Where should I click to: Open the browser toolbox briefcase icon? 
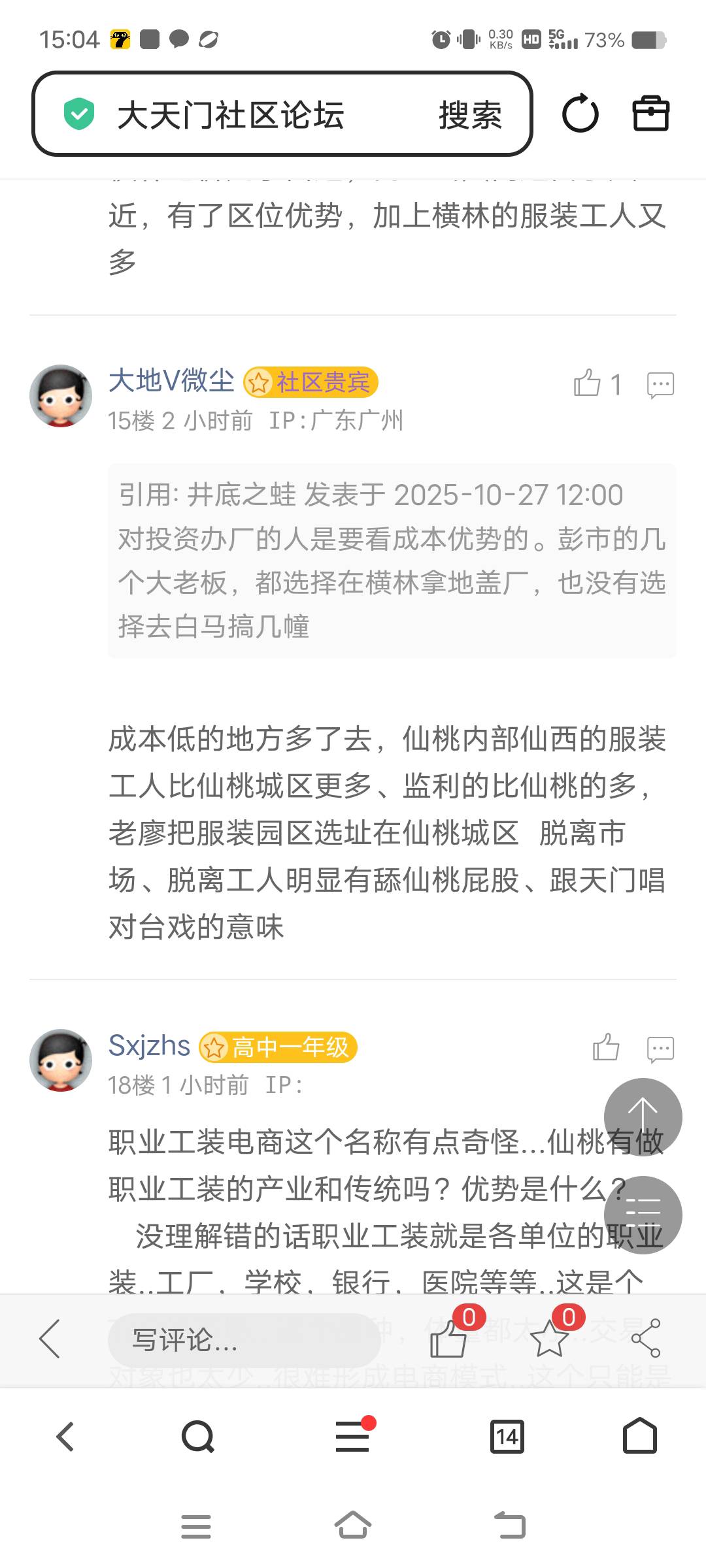(650, 114)
